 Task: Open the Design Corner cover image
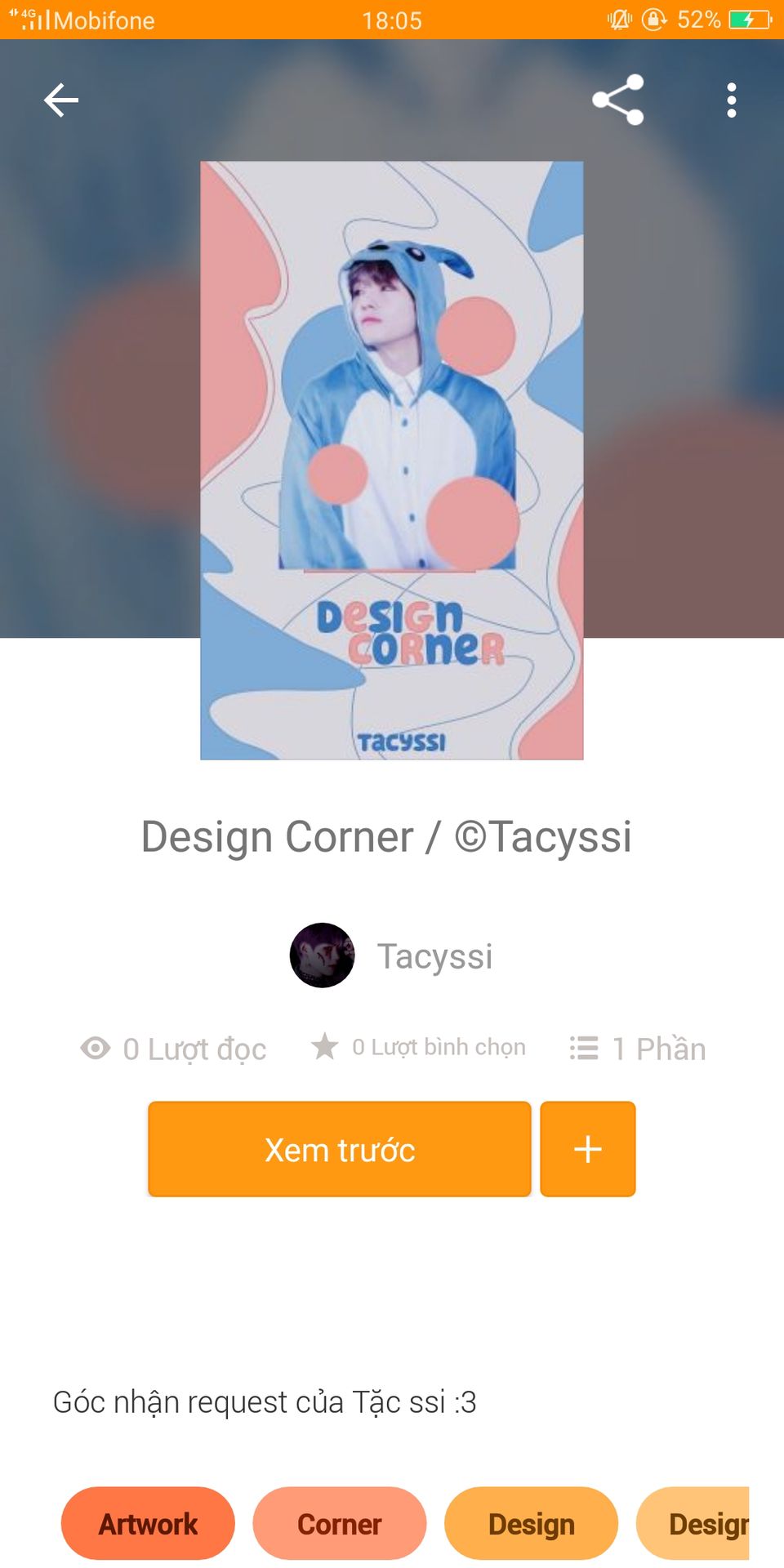click(392, 461)
